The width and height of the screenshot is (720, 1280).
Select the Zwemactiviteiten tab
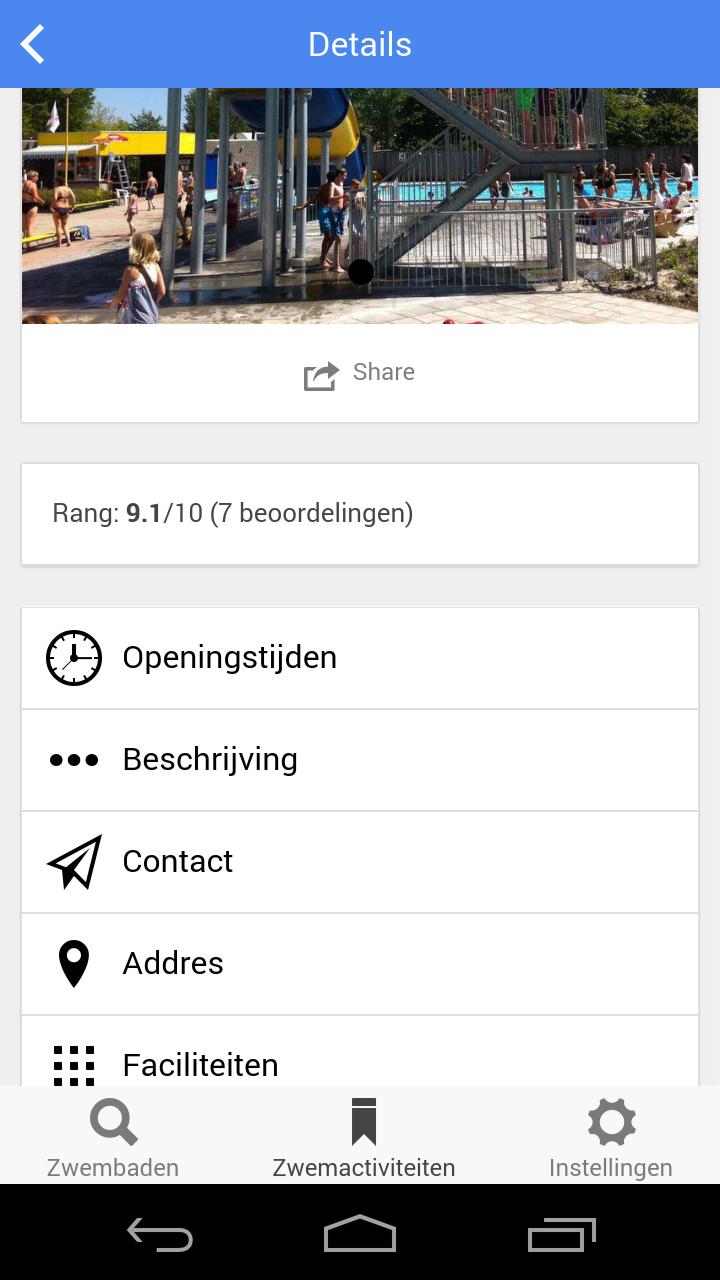pyautogui.click(x=364, y=1138)
